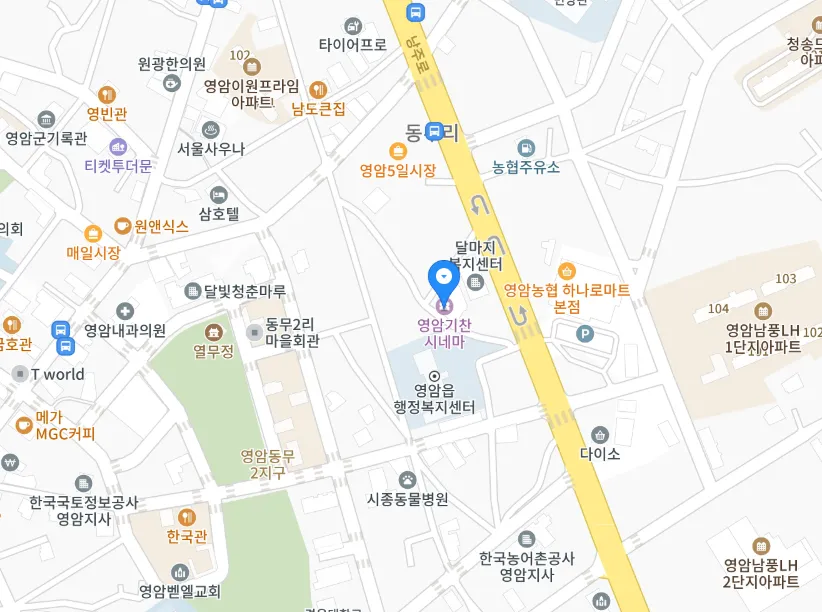Image resolution: width=822 pixels, height=612 pixels.
Task: Tap the blue pin for 영암기찬시네마
Action: pos(444,278)
